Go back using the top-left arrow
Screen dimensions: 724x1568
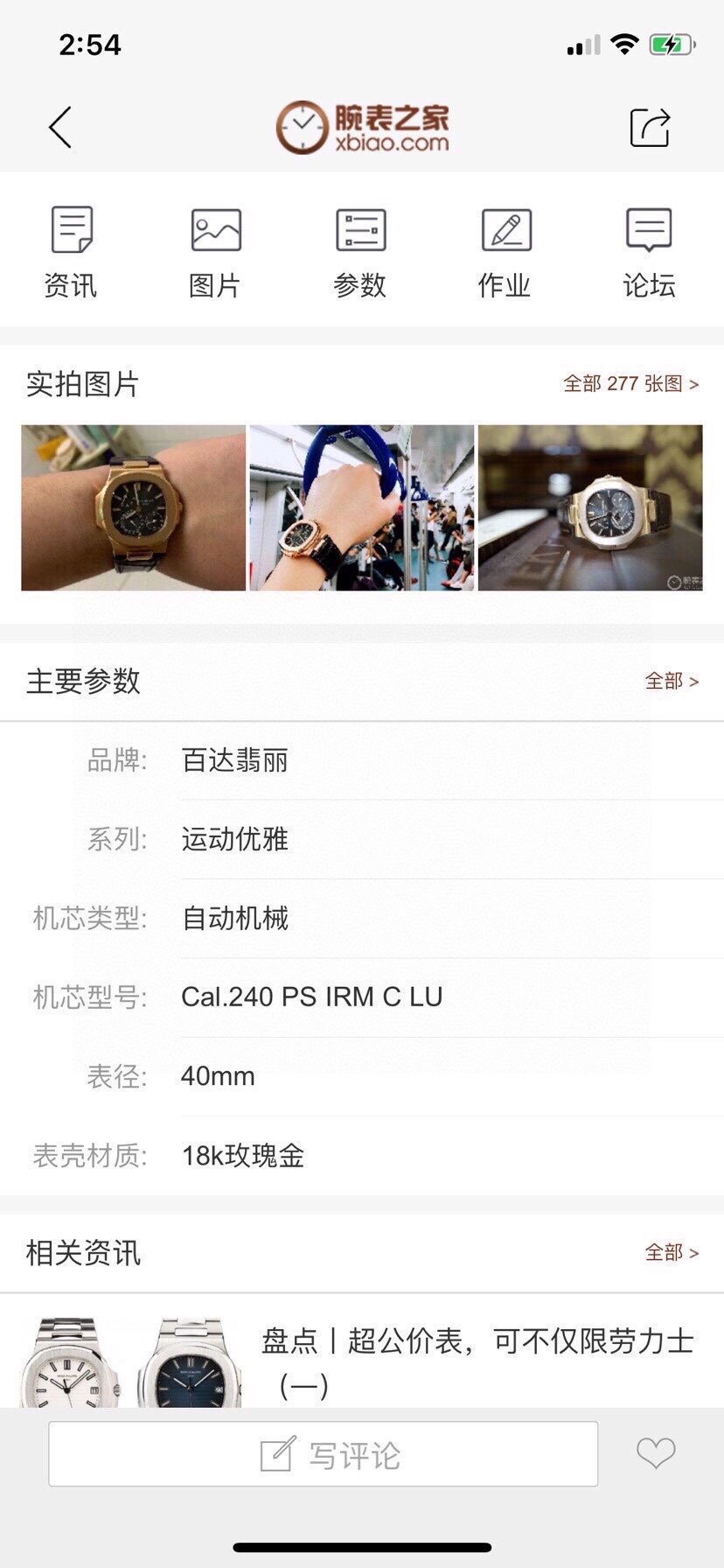pyautogui.click(x=59, y=128)
